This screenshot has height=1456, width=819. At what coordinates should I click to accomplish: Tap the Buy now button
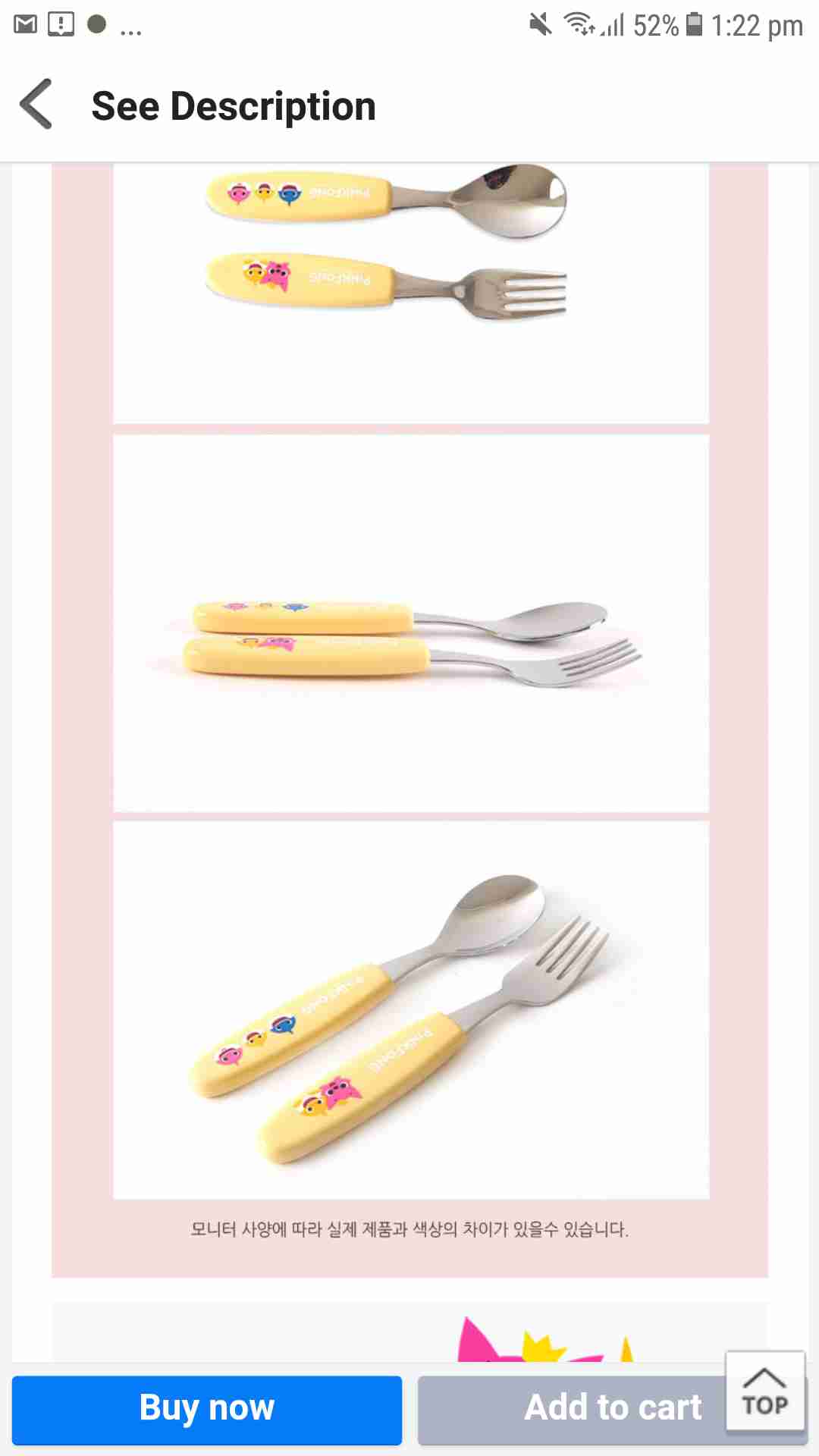click(x=206, y=1409)
